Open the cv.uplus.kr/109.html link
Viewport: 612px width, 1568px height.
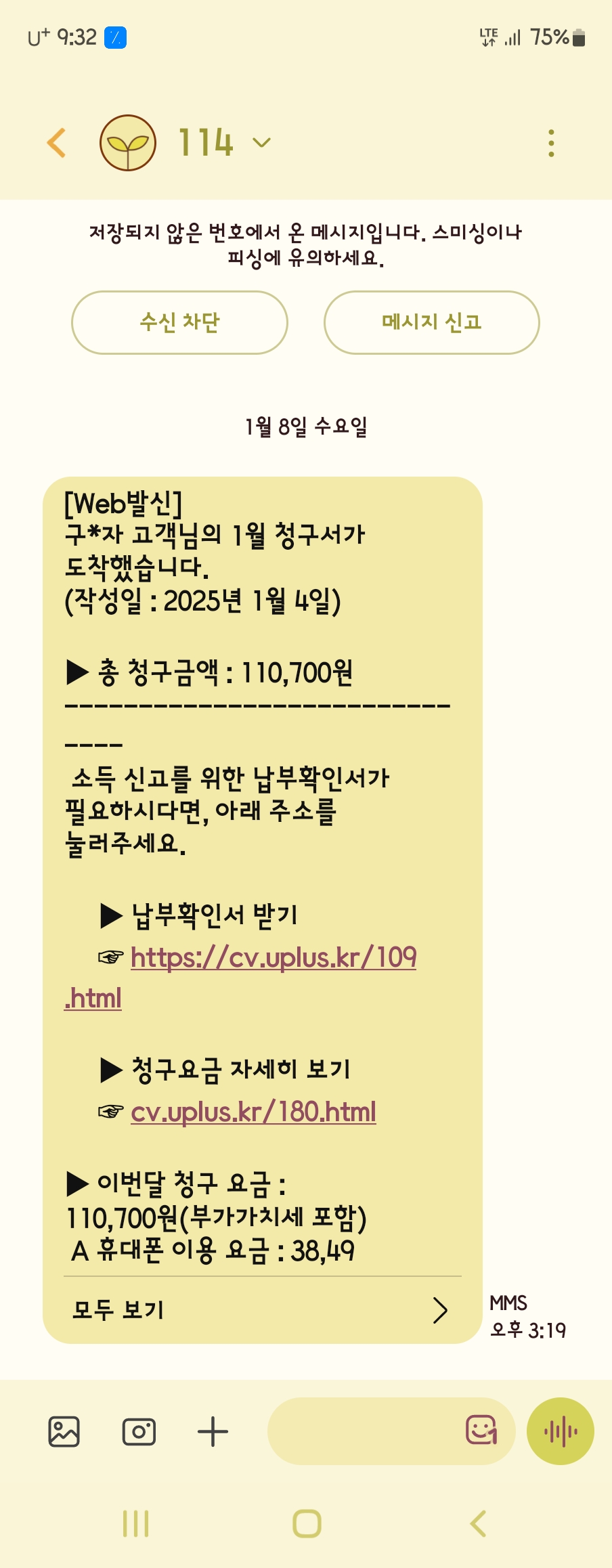[x=273, y=957]
